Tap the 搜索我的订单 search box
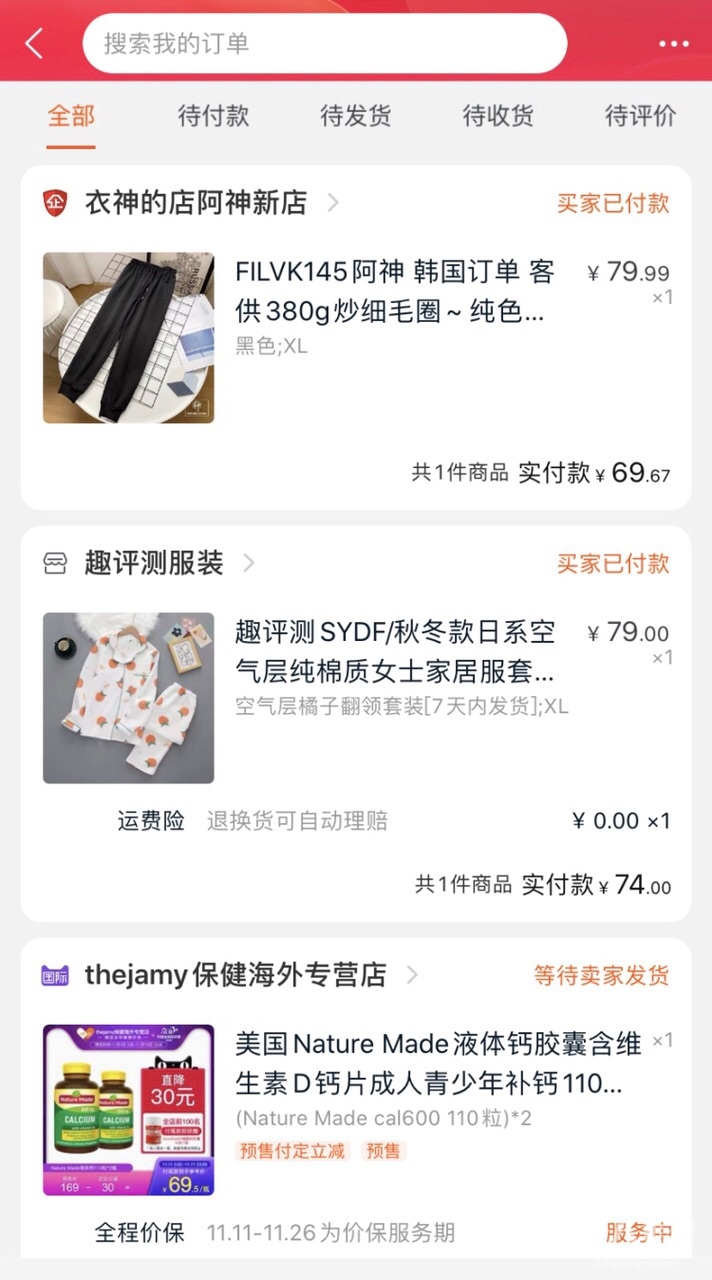The width and height of the screenshot is (712, 1280). click(324, 43)
